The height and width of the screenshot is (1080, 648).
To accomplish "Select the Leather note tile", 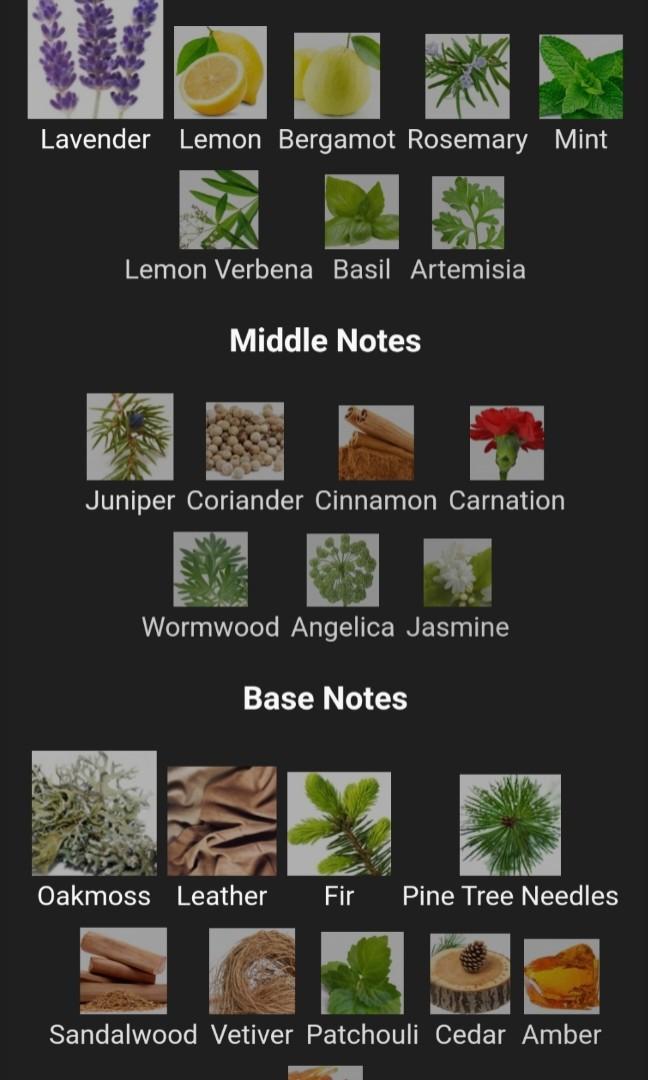I will click(222, 821).
